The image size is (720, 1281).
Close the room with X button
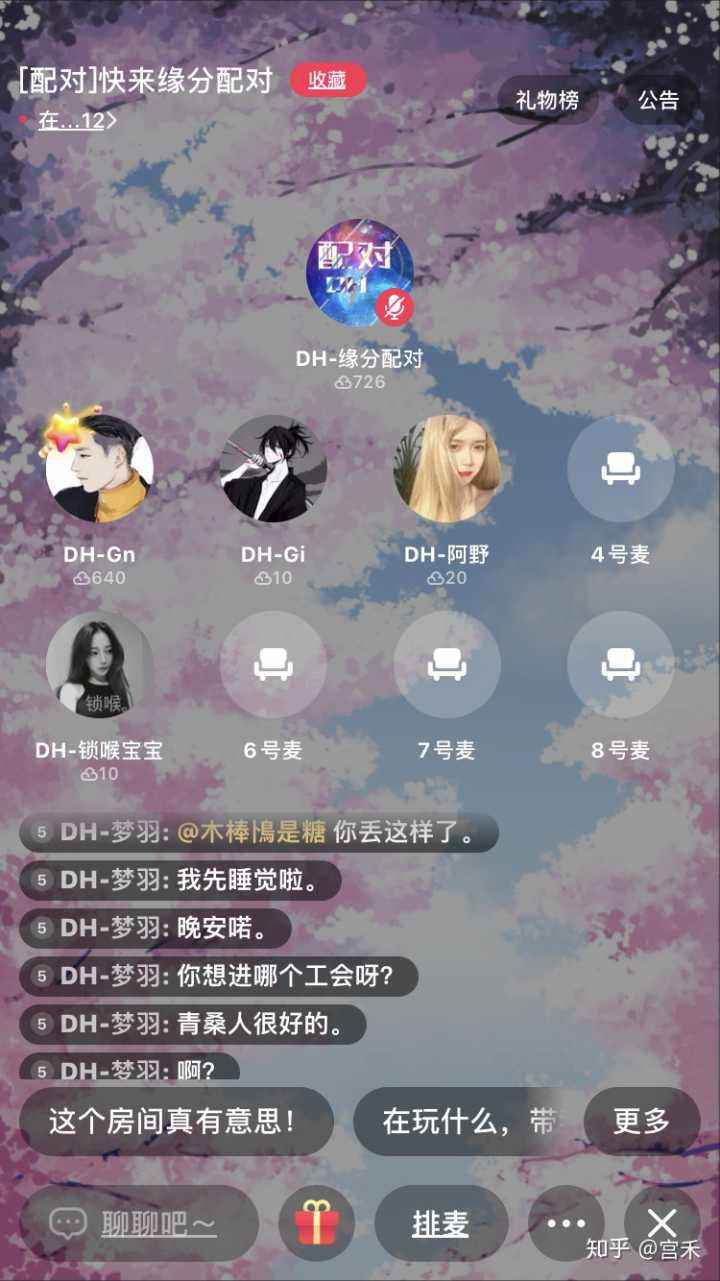tap(661, 1221)
